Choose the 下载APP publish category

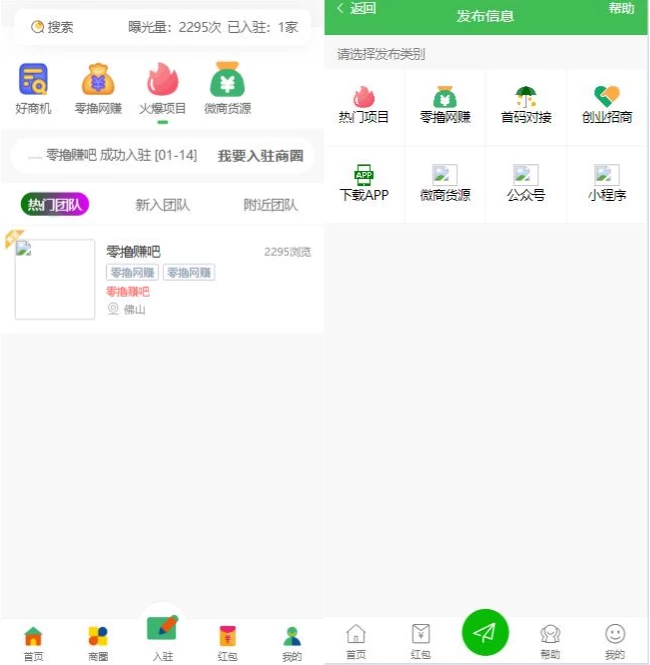[x=364, y=184]
